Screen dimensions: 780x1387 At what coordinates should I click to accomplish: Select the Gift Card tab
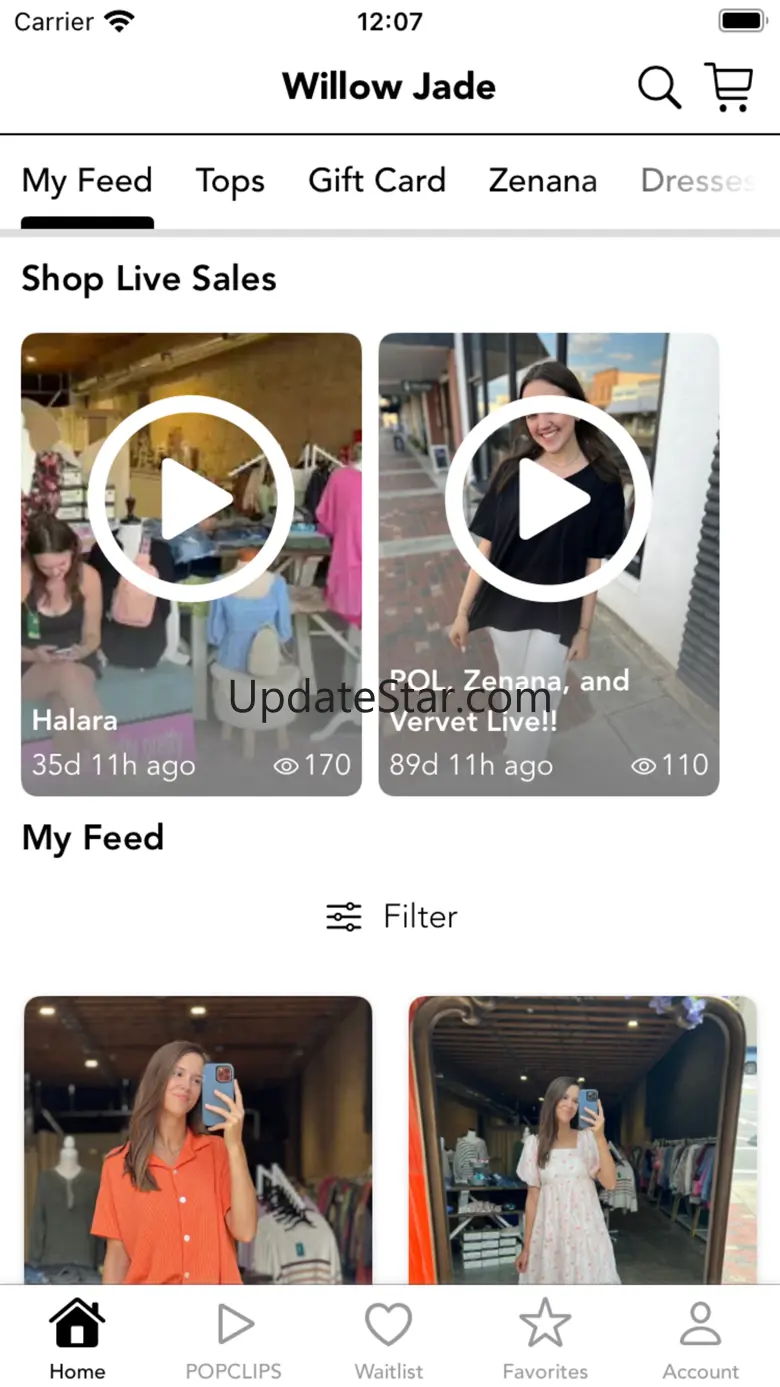point(377,181)
